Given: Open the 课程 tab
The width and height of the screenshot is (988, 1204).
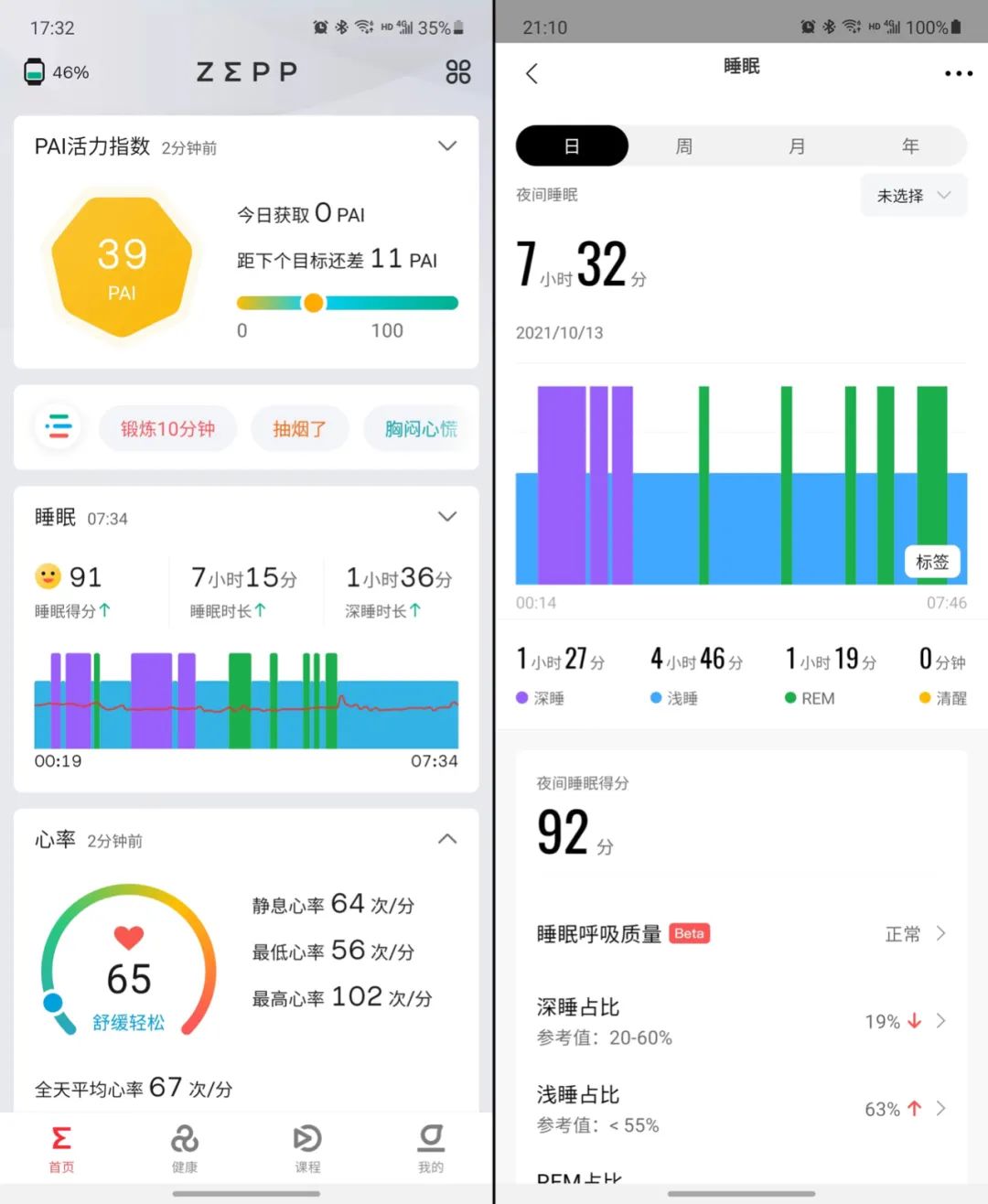Looking at the screenshot, I should (307, 1148).
